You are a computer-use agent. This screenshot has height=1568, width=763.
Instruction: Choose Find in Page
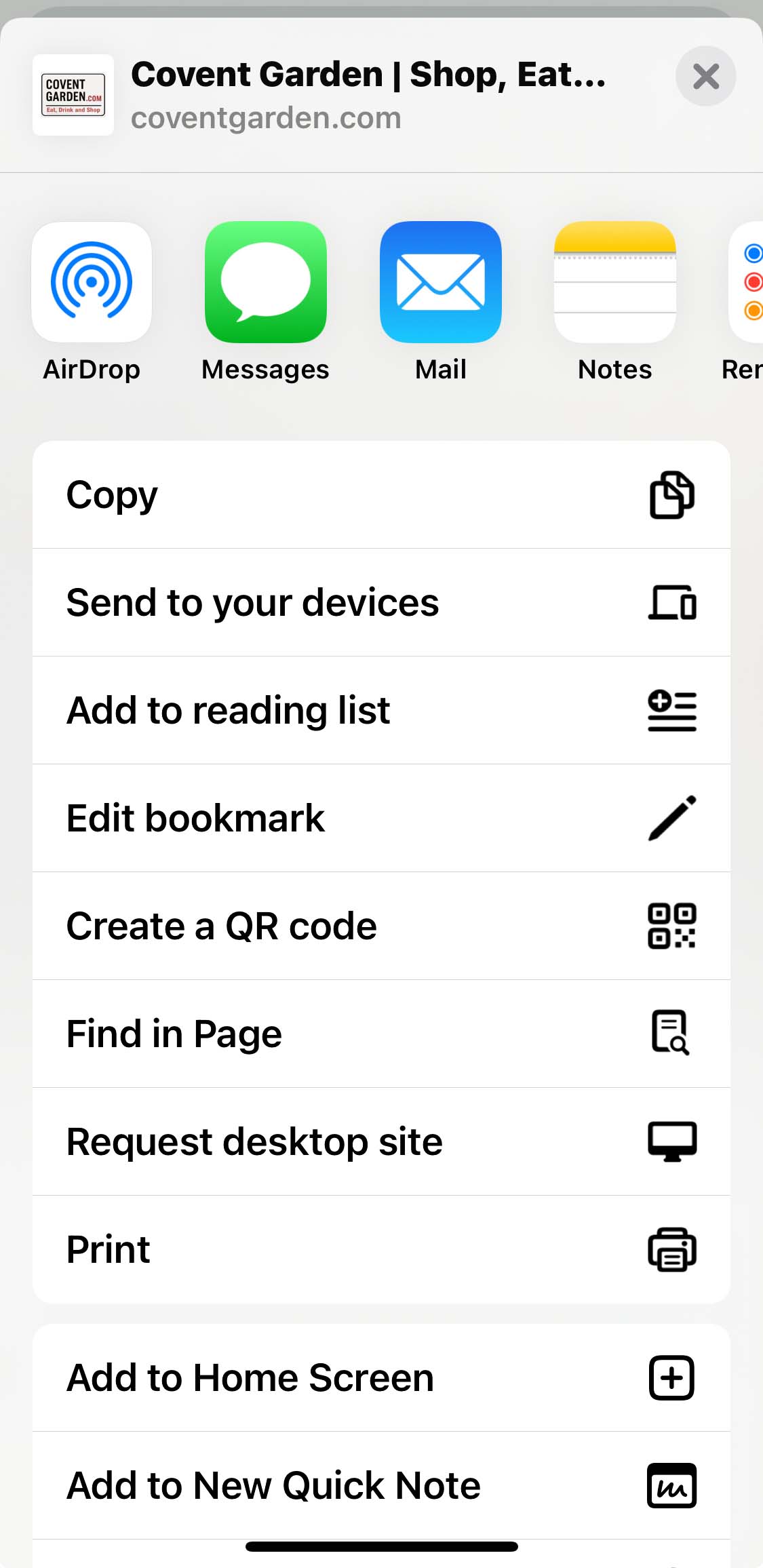coord(381,1034)
